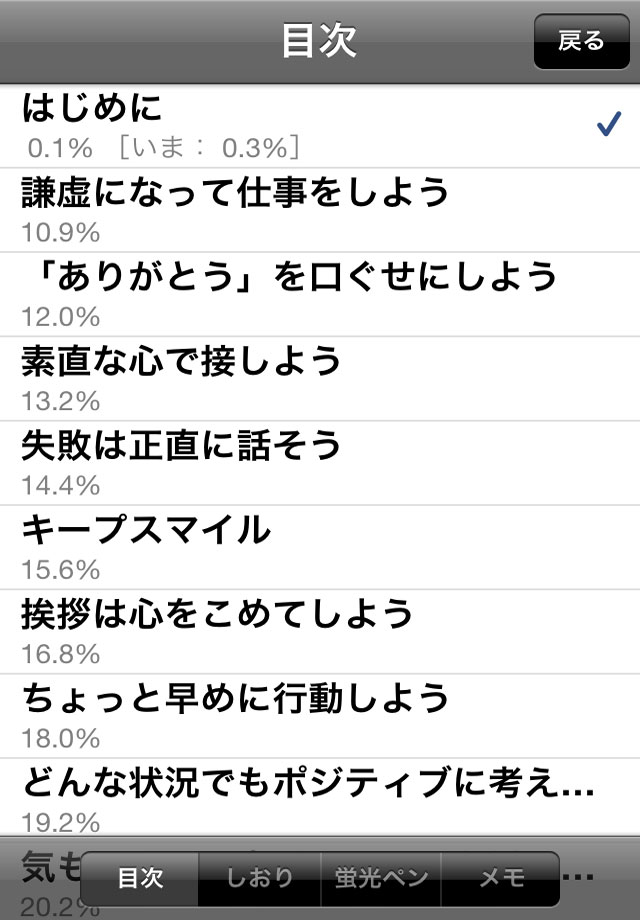The width and height of the screenshot is (640, 920).
Task: Tap the 戻る back button
Action: pyautogui.click(x=581, y=42)
